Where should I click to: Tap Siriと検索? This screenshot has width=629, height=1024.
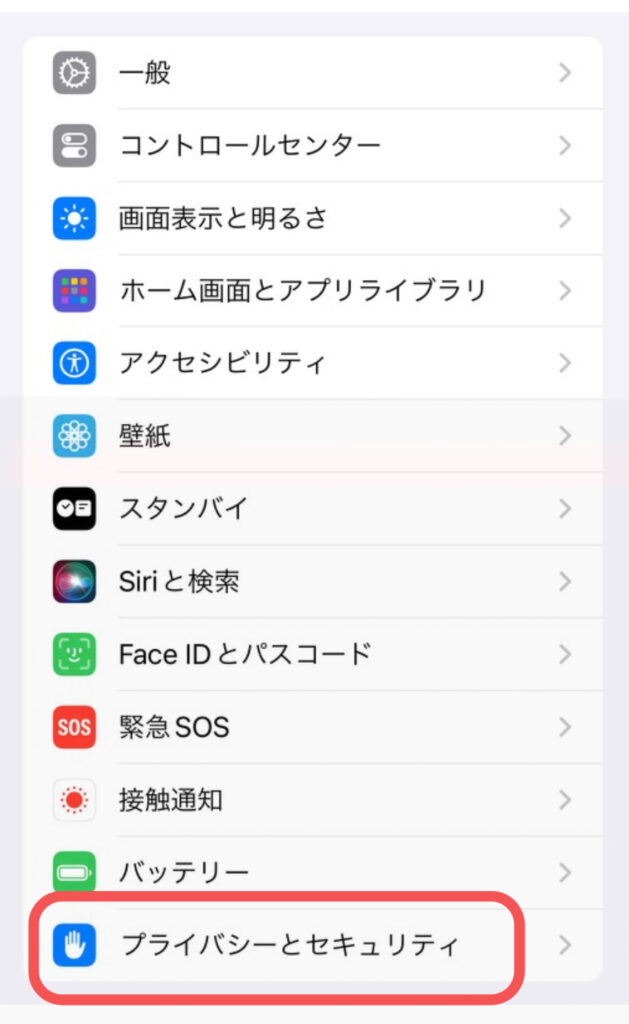[x=313, y=581]
